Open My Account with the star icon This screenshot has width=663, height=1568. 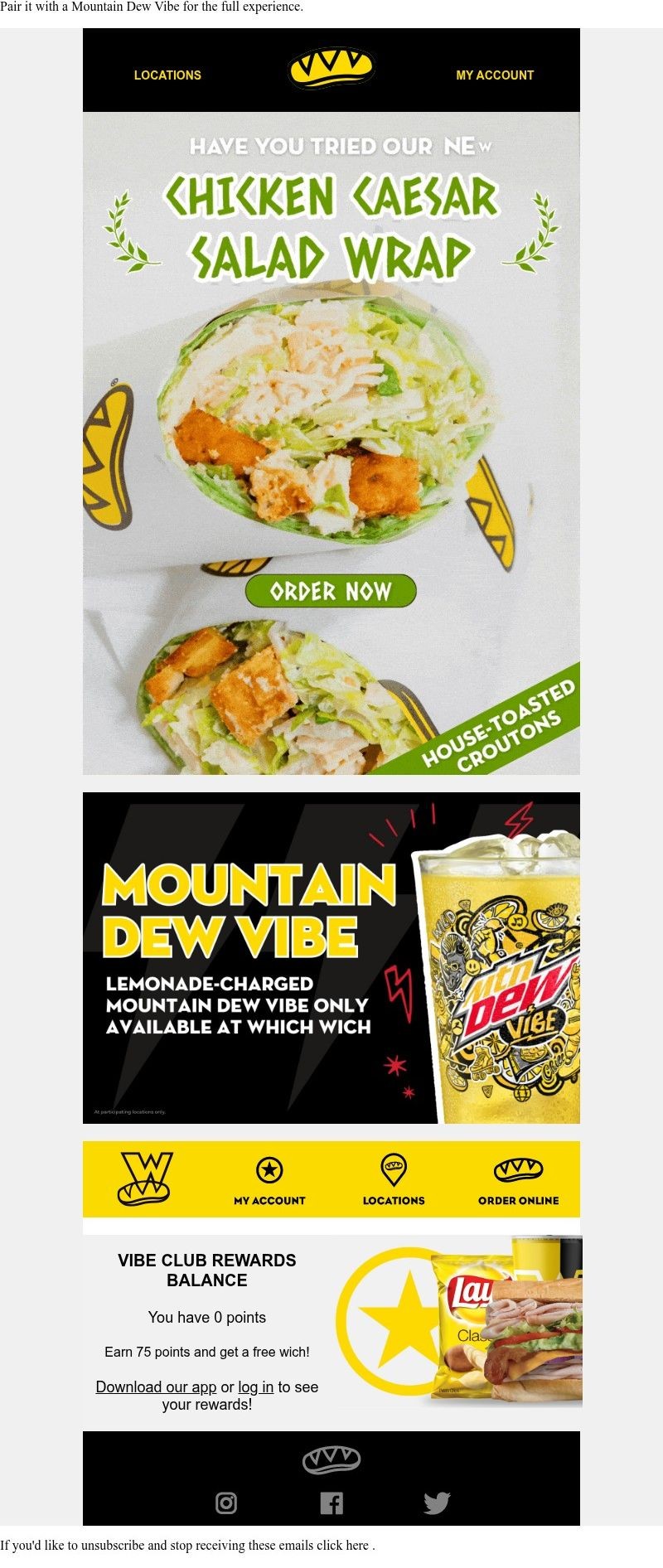coord(269,1180)
